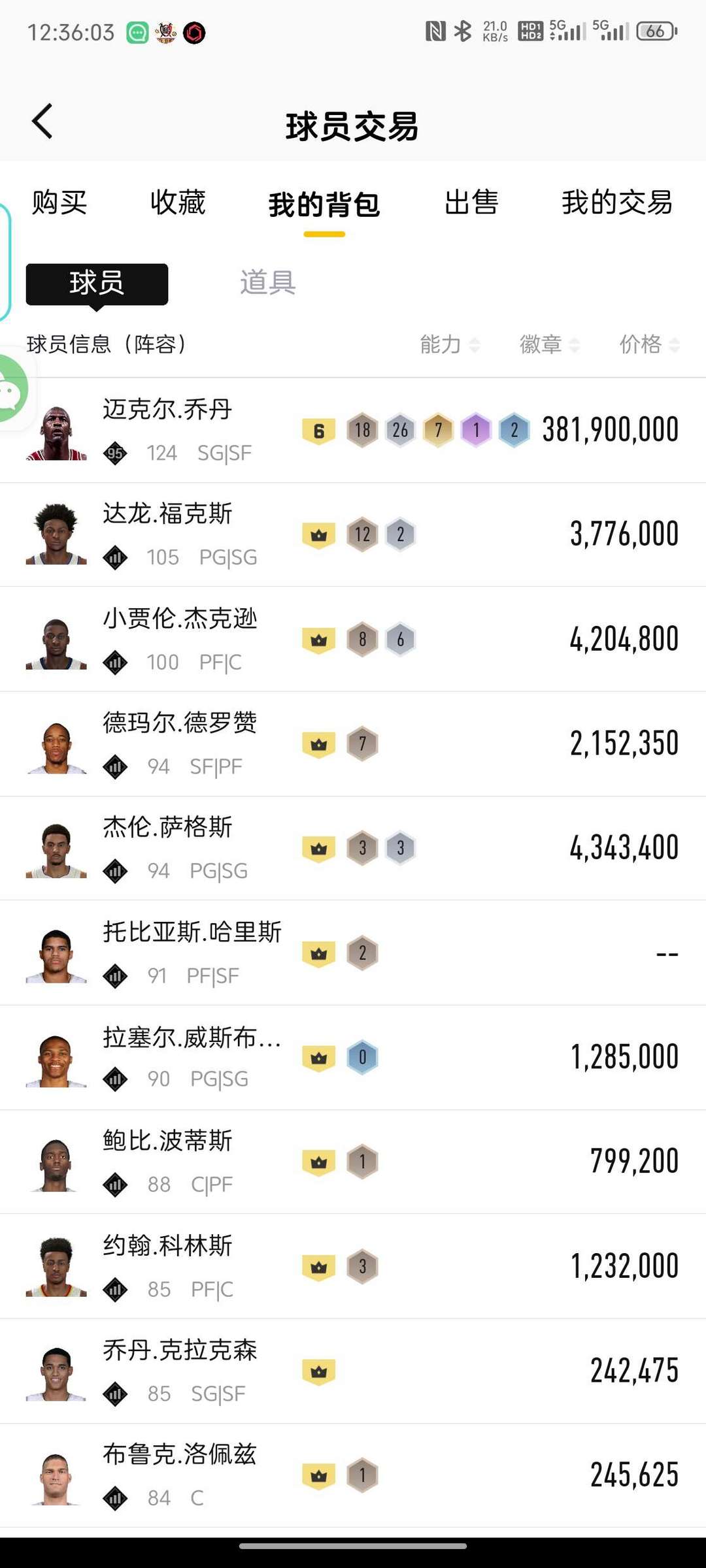Select 德玛尔.德罗赞 from the list
706x1568 pixels.
pyautogui.click(x=353, y=744)
